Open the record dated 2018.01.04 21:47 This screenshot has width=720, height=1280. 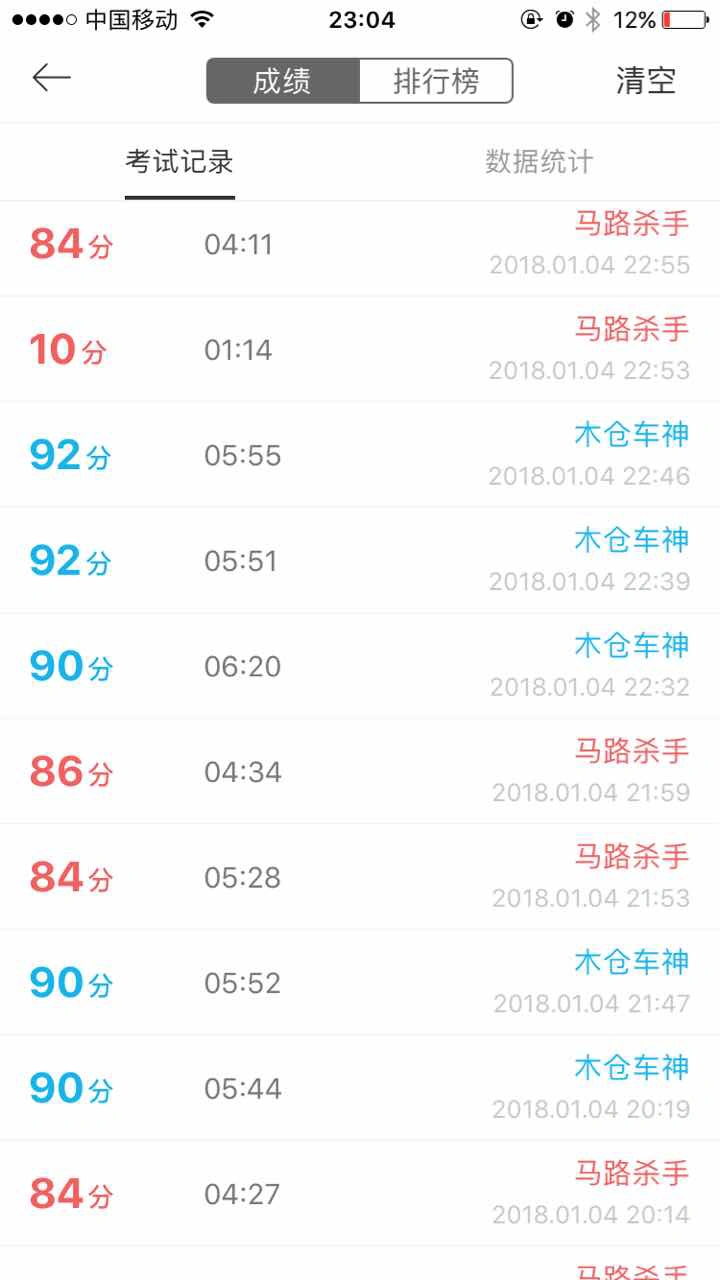click(360, 982)
